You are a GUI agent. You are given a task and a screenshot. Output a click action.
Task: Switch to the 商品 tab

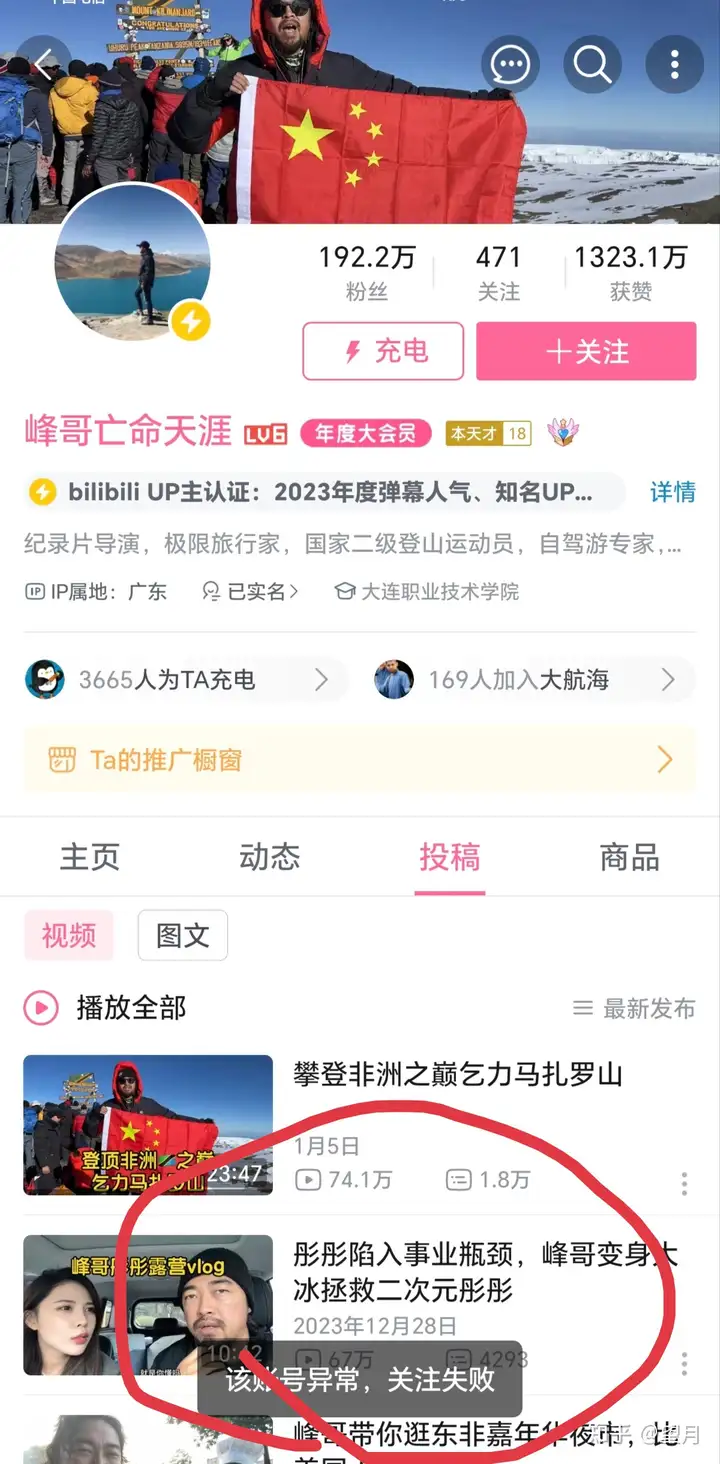pyautogui.click(x=629, y=857)
